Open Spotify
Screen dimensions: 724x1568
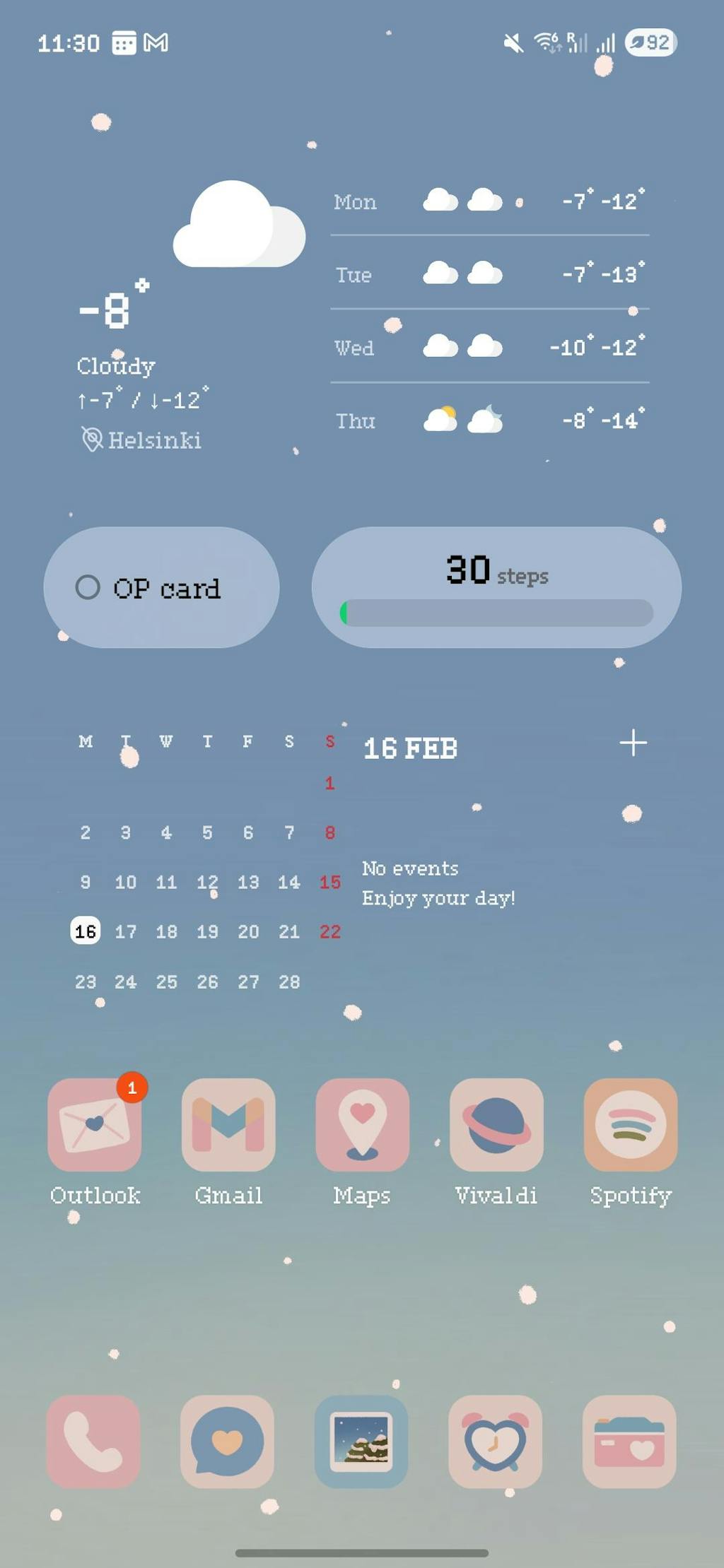[630, 1125]
